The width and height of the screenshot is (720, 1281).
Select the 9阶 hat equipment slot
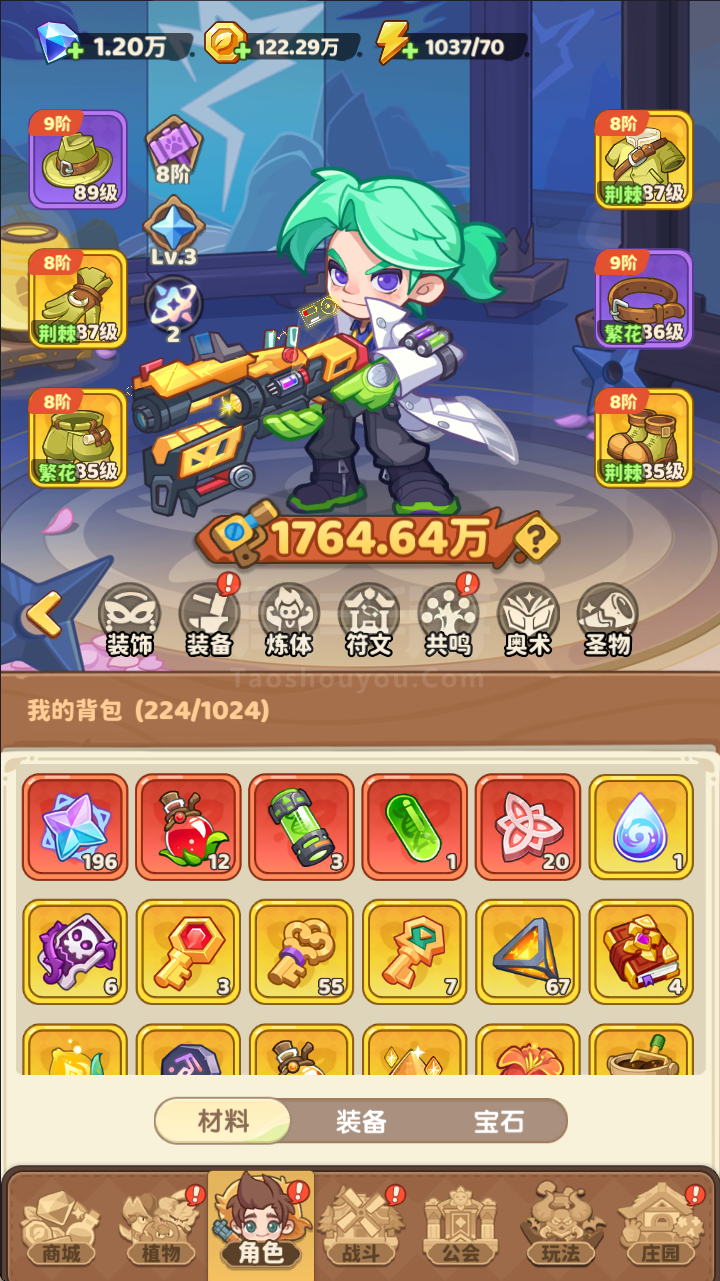click(78, 159)
